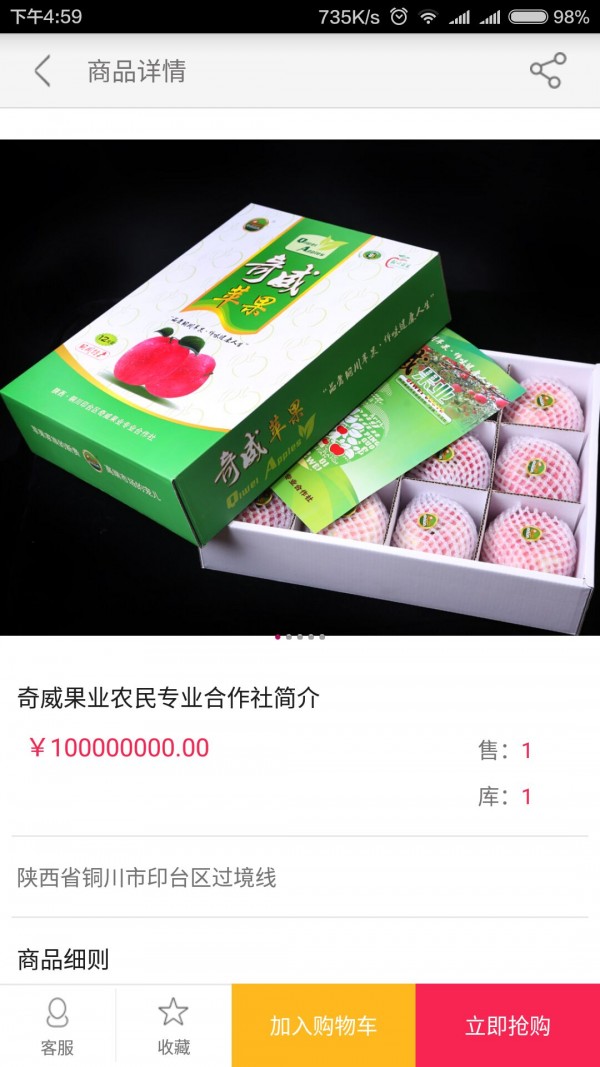The height and width of the screenshot is (1067, 600).
Task: Go back from the 商品详情 page
Action: coord(42,71)
